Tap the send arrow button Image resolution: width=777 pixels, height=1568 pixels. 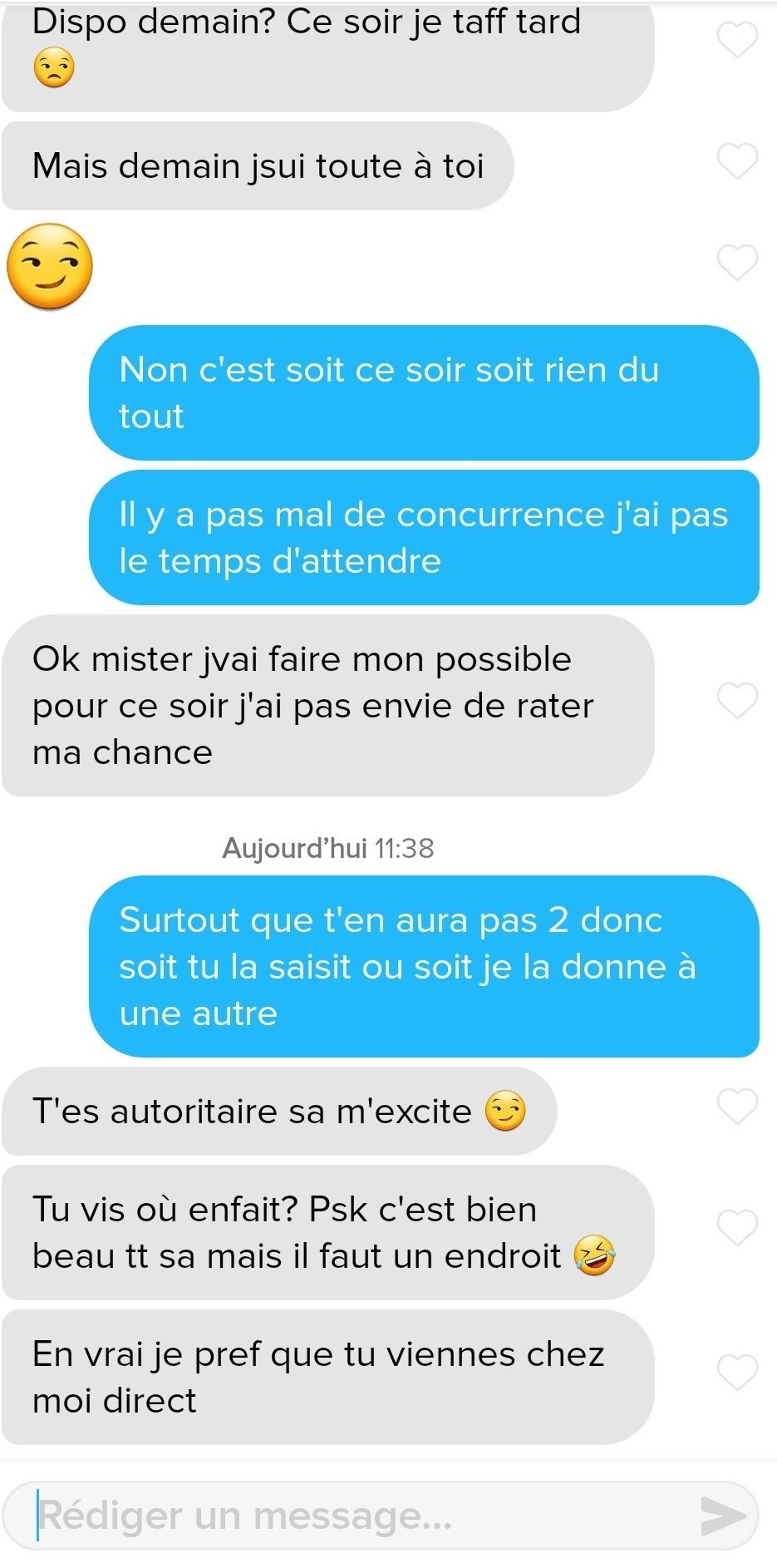tap(722, 1516)
